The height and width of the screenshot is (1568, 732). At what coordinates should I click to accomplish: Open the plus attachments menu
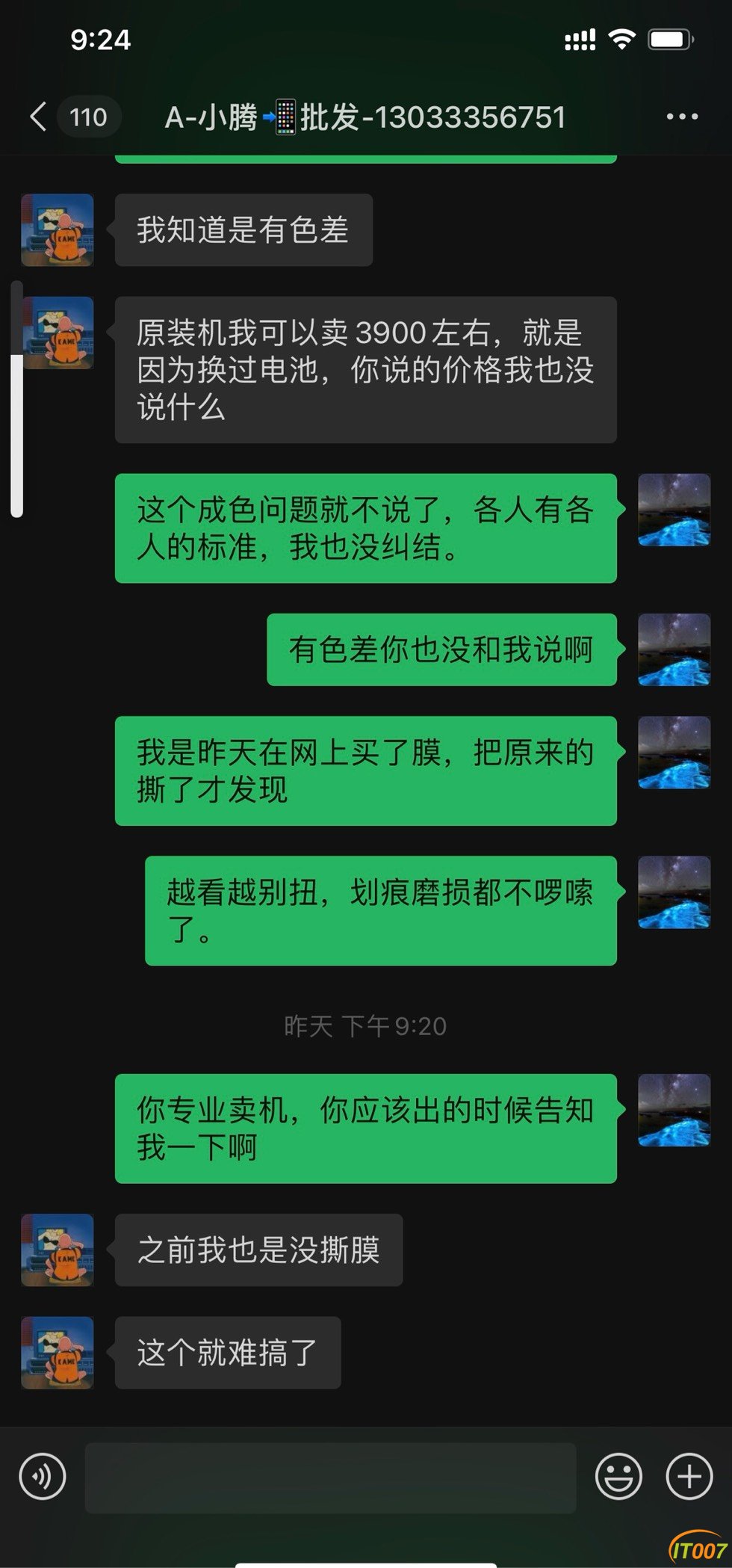pos(689,1477)
